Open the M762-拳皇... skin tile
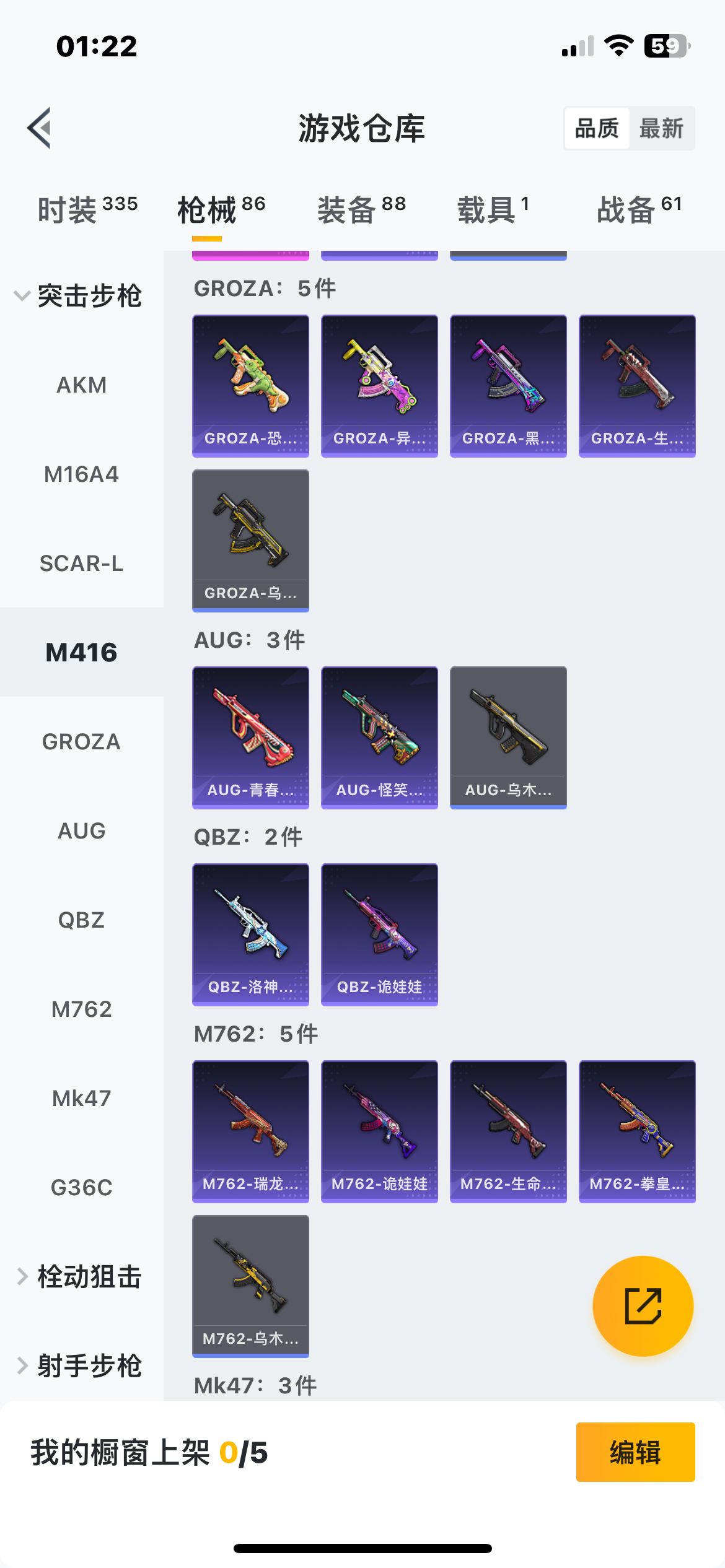This screenshot has width=725, height=1568. (x=637, y=1131)
